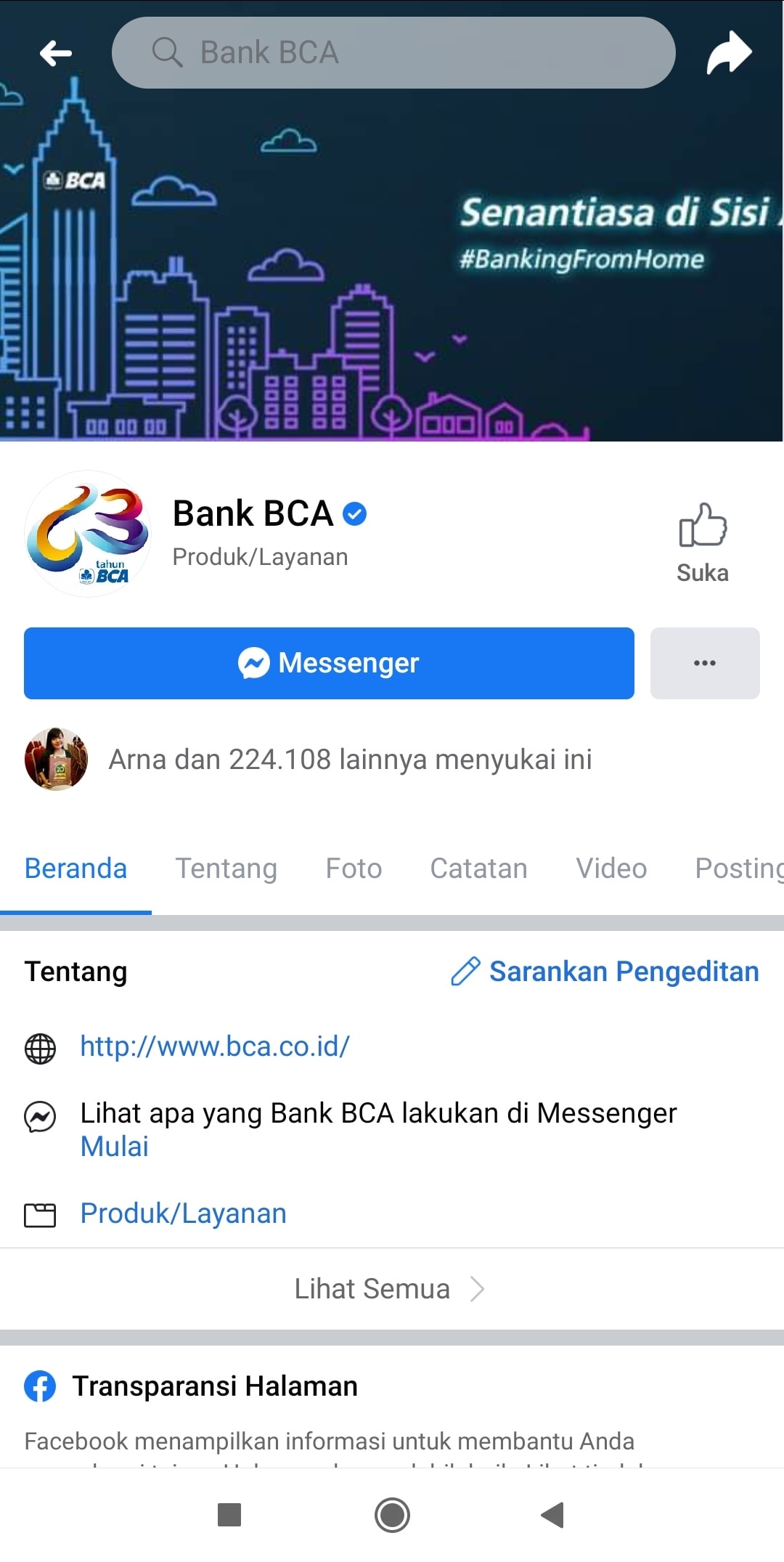Switch to the Foto tab
This screenshot has width=784, height=1562.
pyautogui.click(x=354, y=869)
